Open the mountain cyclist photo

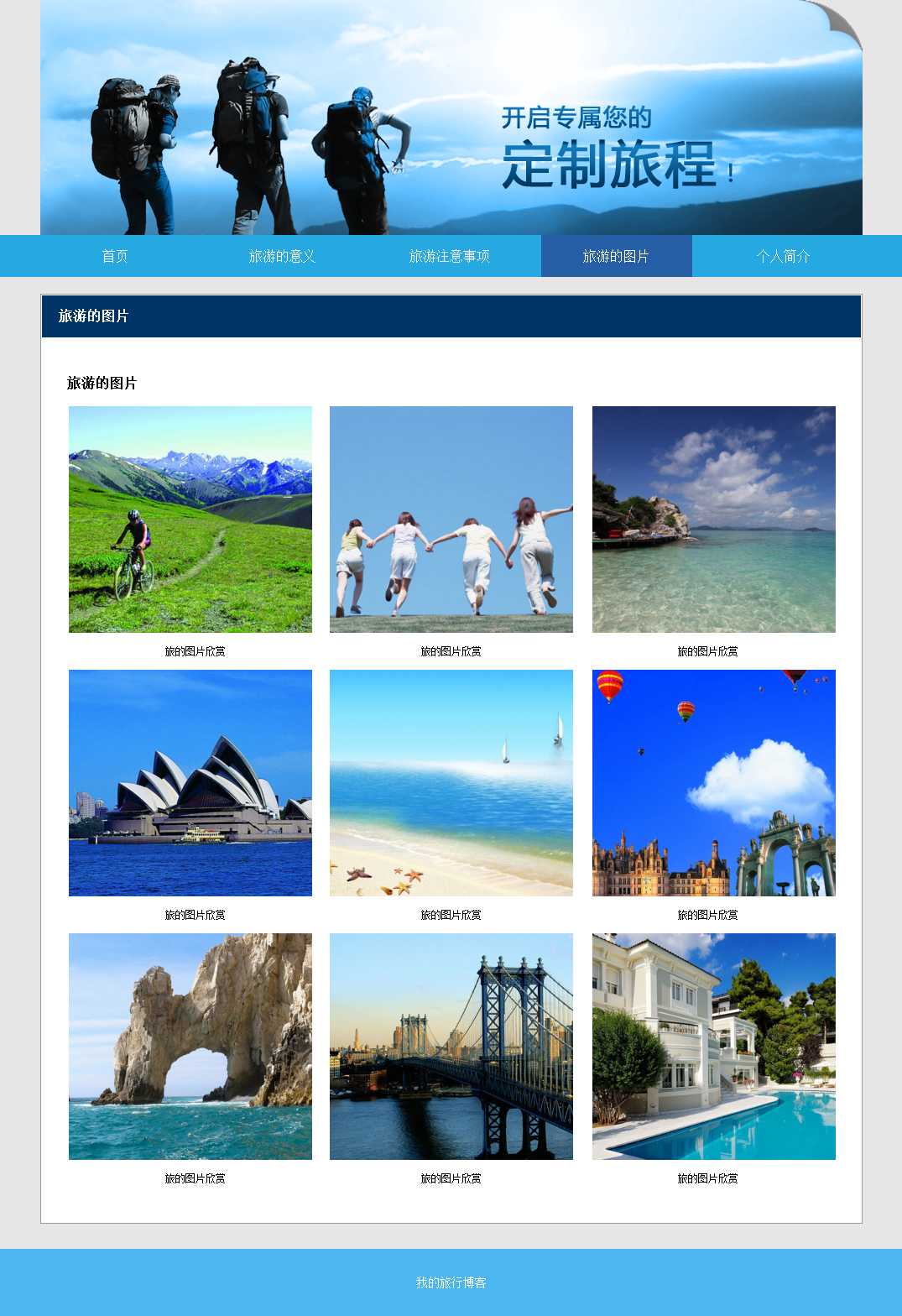[190, 520]
